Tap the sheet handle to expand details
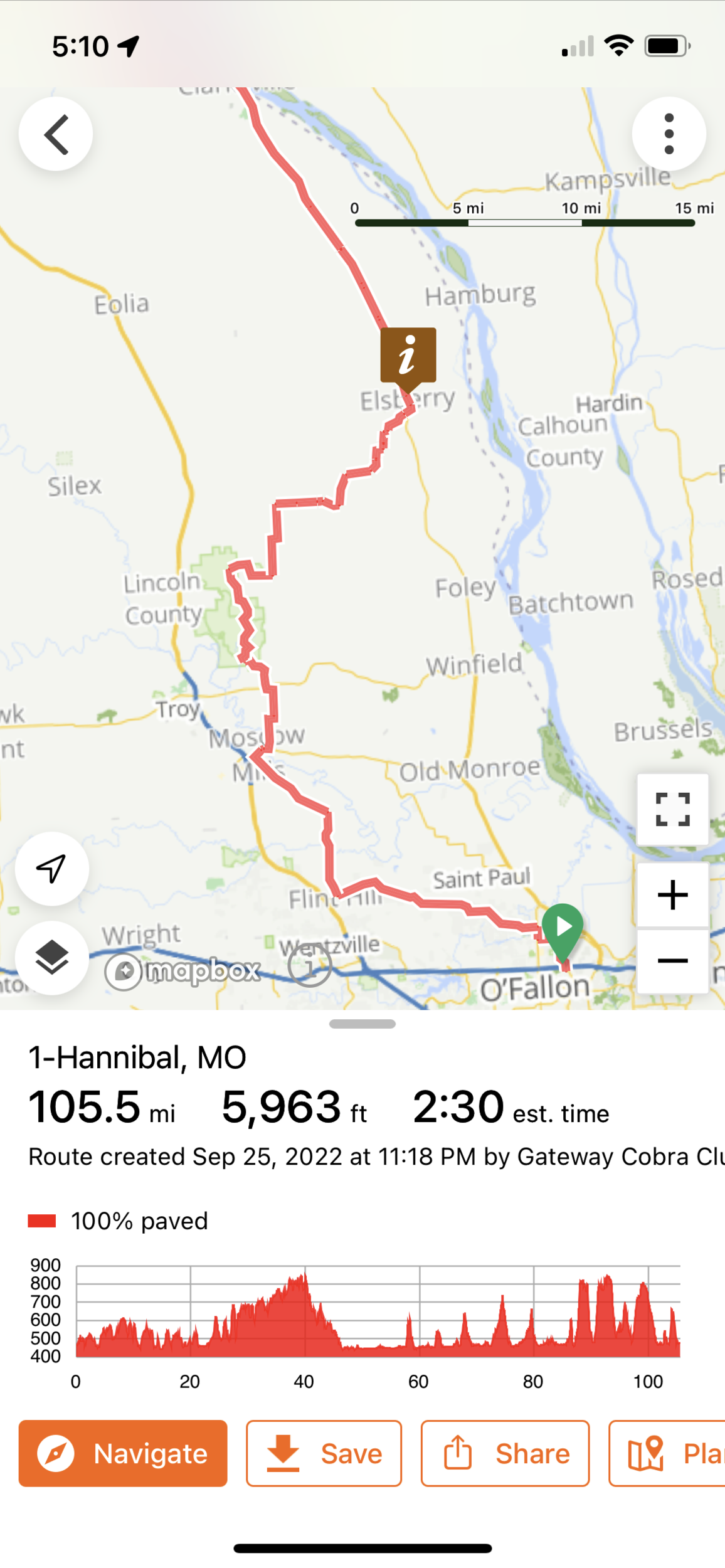Screen dimensions: 725x1568 coord(362,1024)
